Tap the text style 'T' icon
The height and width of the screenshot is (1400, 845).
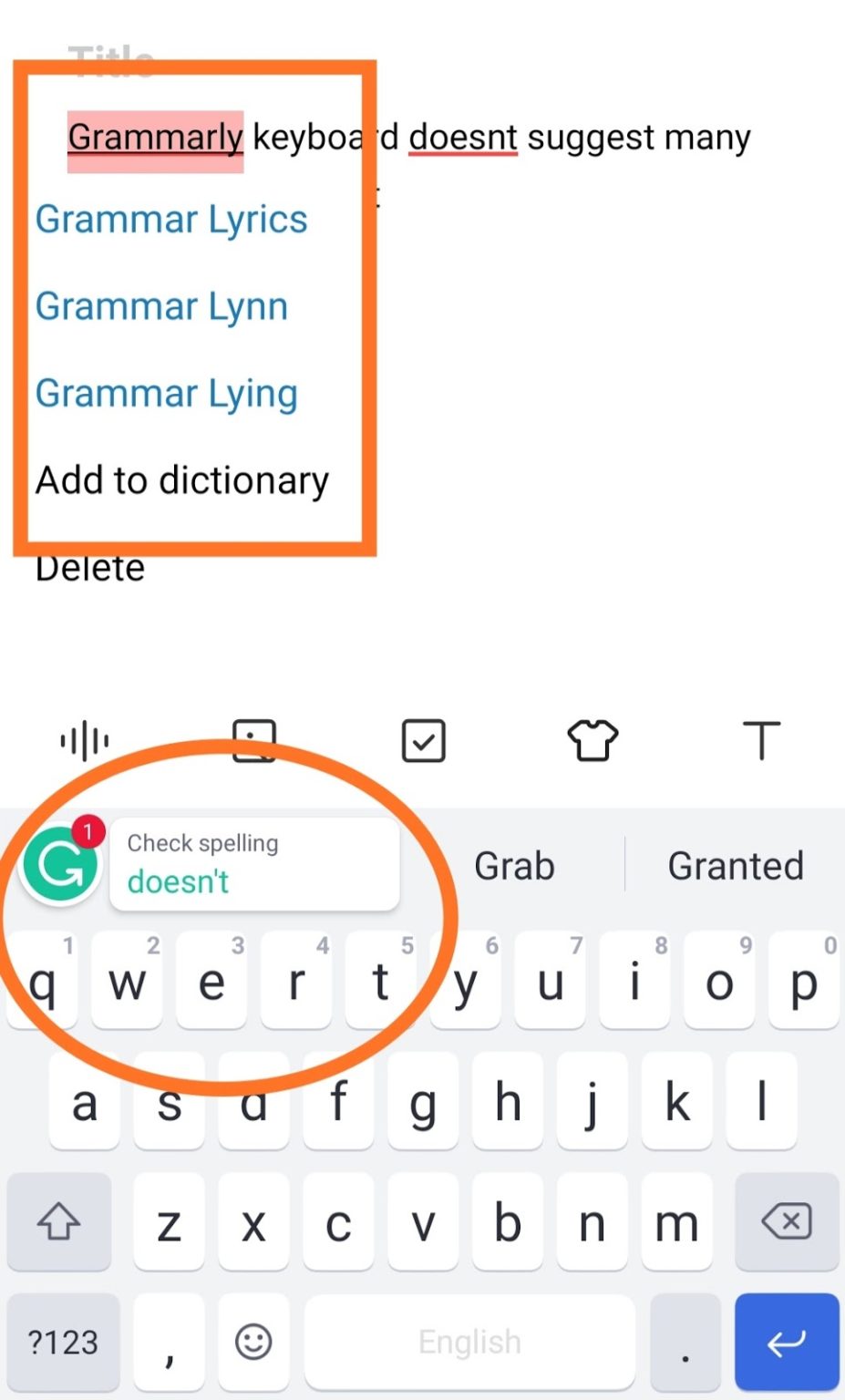761,741
